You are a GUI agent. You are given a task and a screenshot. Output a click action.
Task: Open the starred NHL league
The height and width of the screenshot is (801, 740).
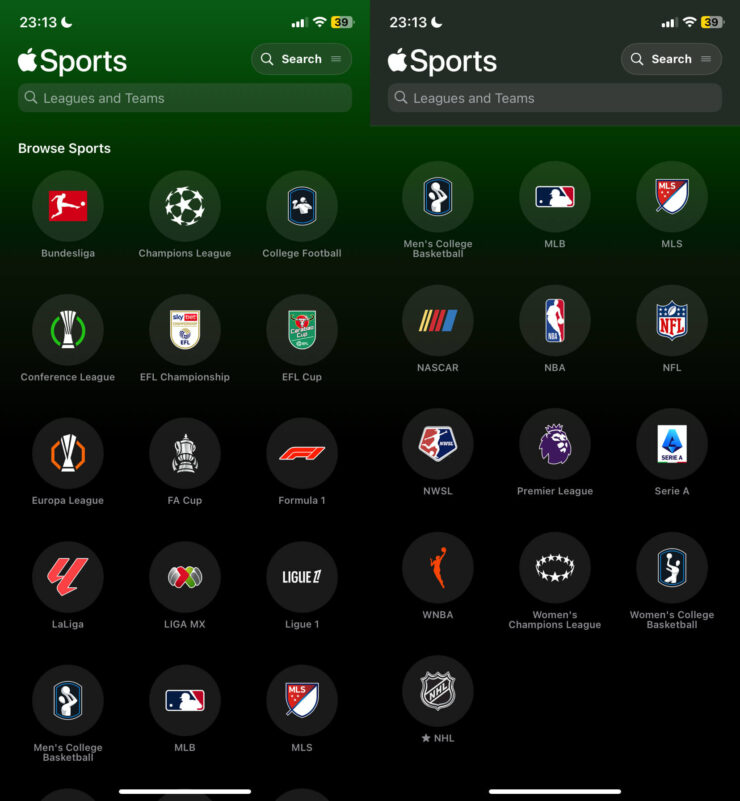(x=438, y=691)
